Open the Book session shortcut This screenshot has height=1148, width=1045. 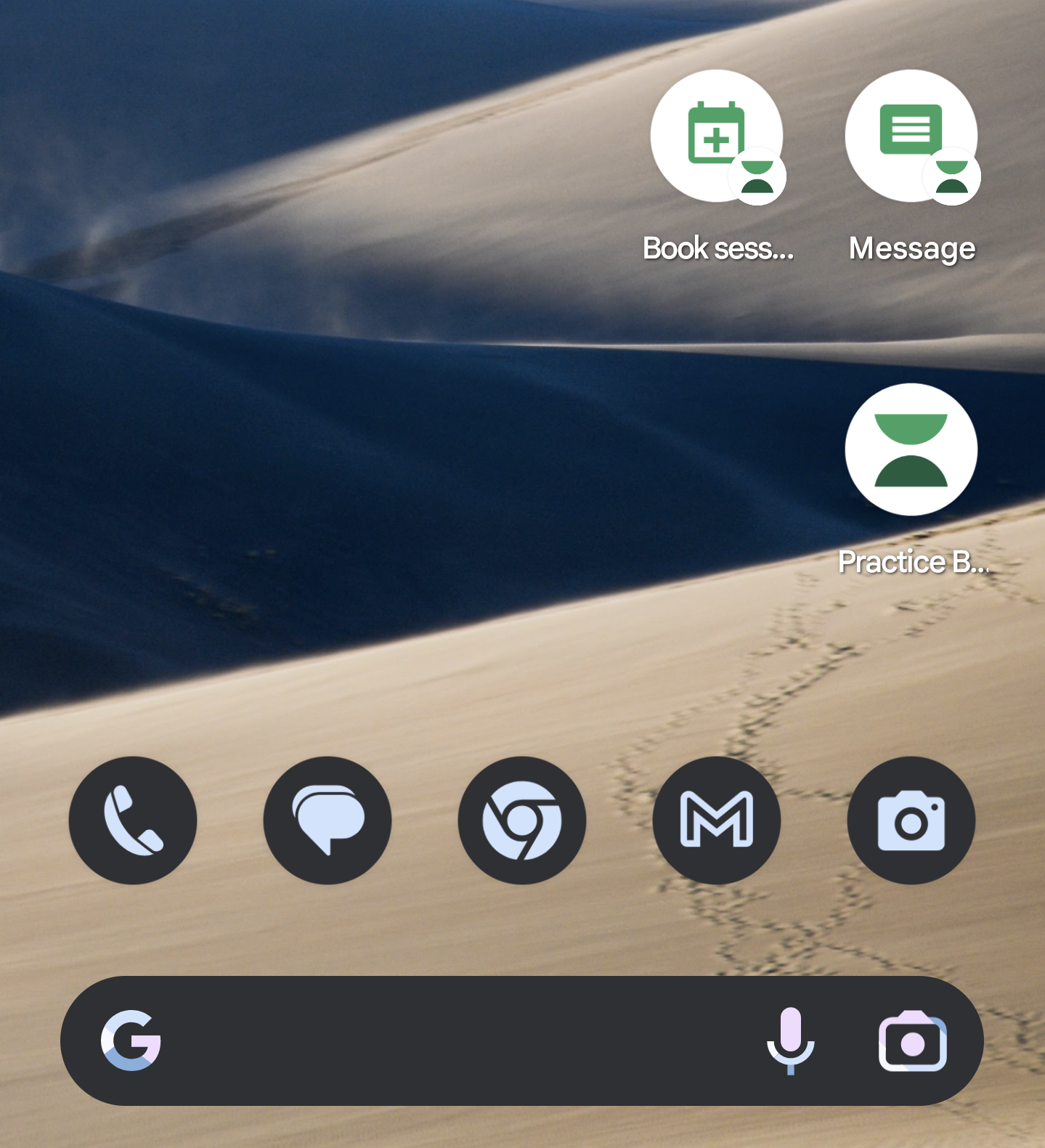(717, 137)
